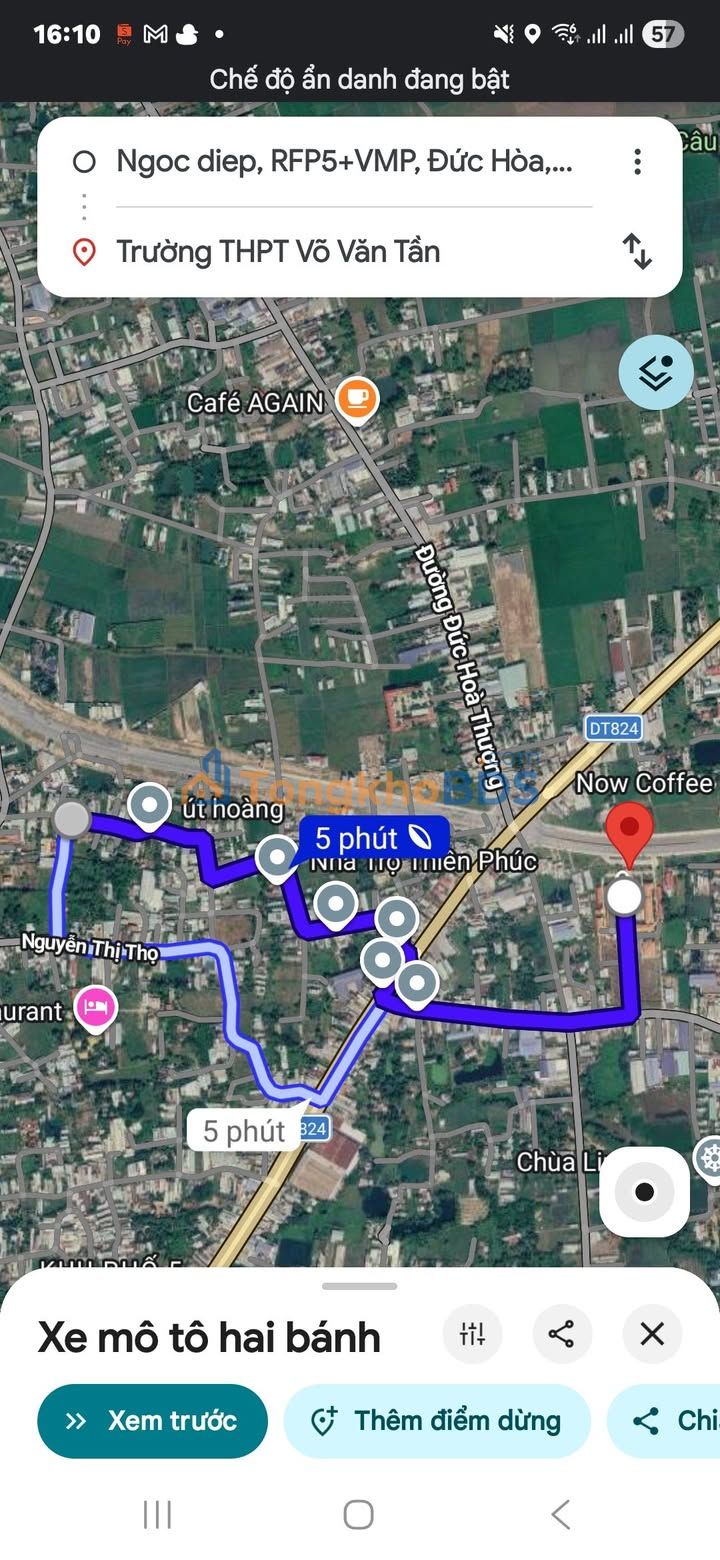The height and width of the screenshot is (1560, 720).
Task: Start the Xem trước route preview
Action: tap(152, 1421)
